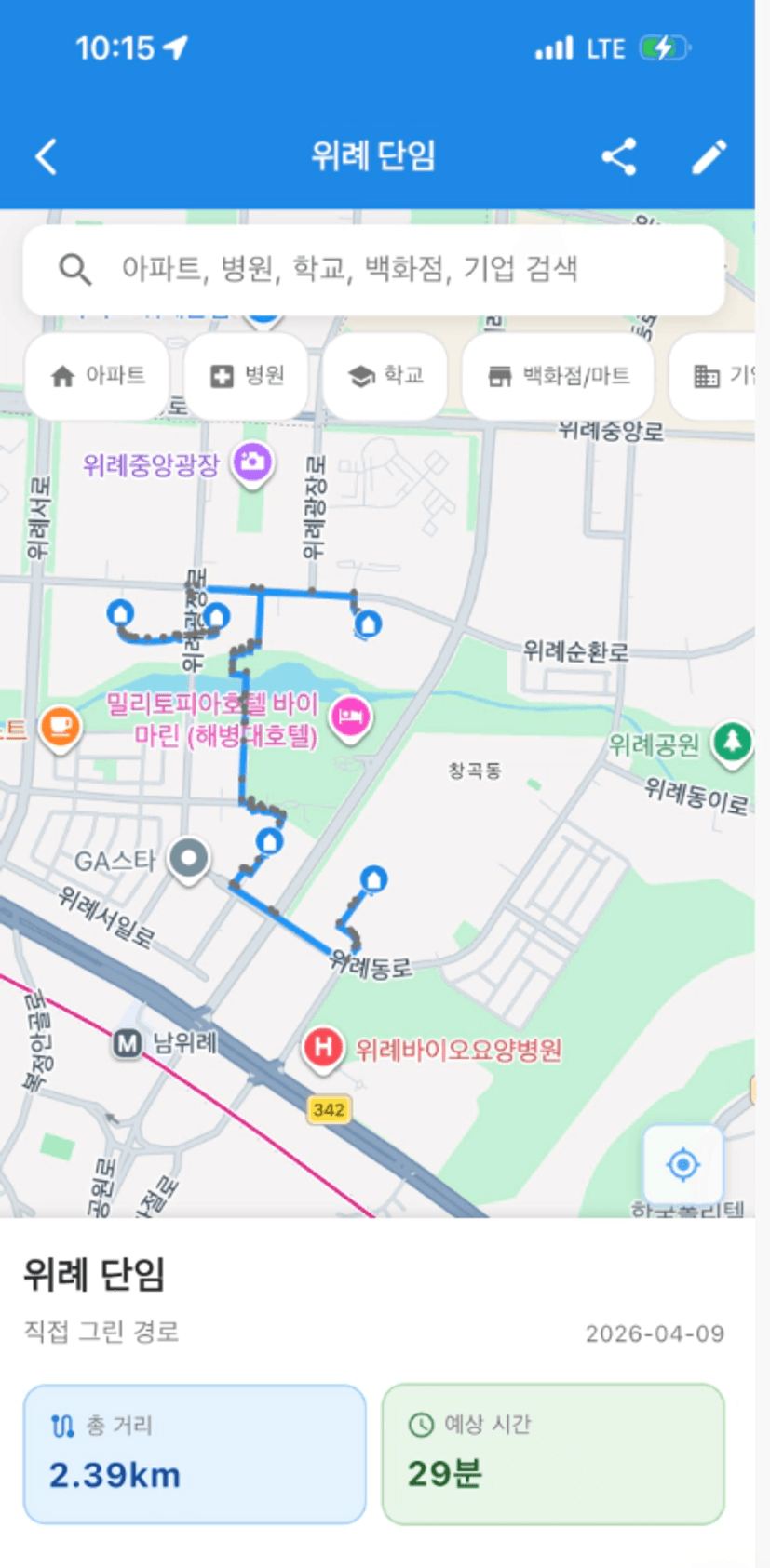Tap the 남위례 subway station marker
The image size is (770, 1568).
128,1044
